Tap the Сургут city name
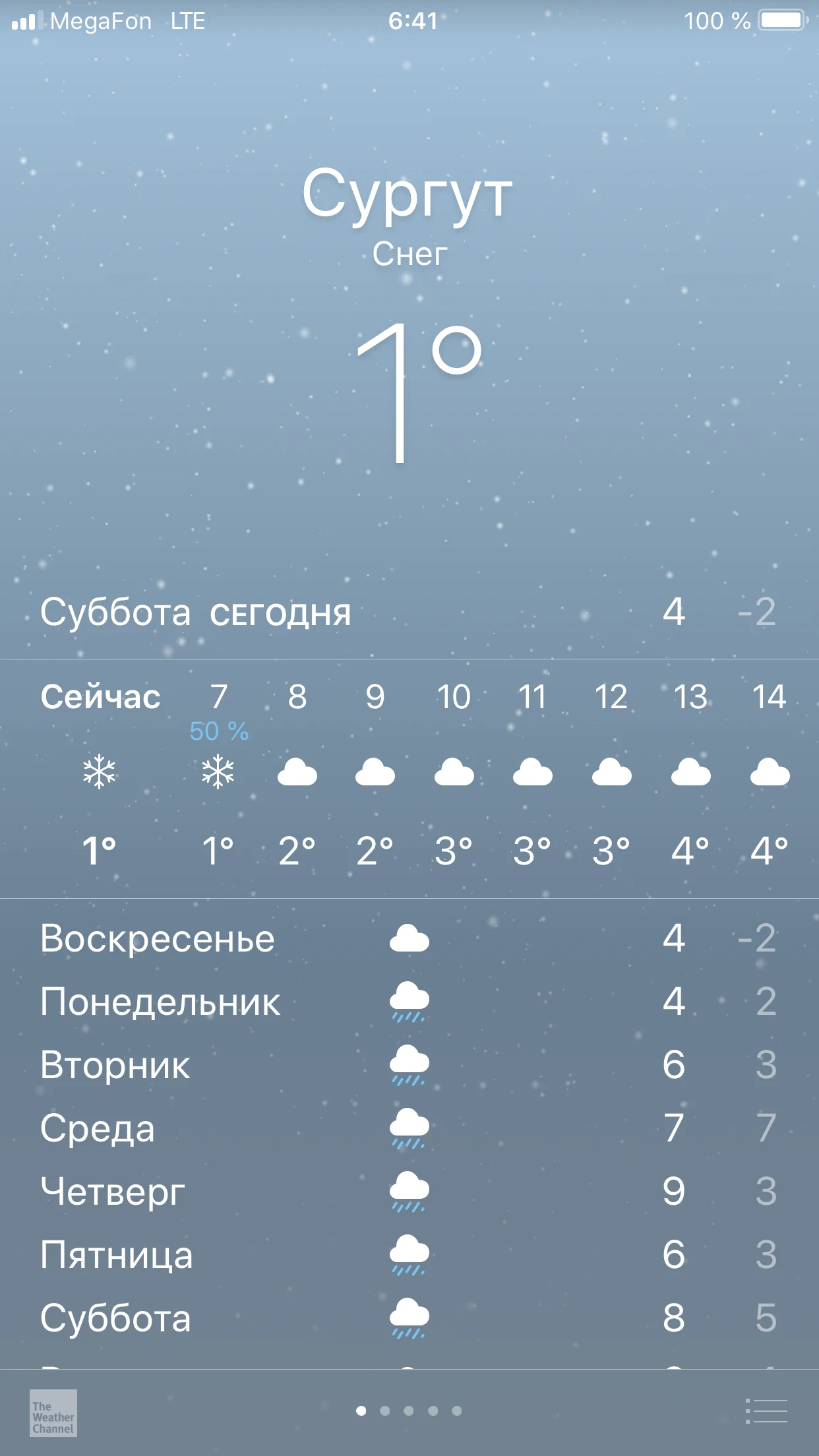The height and width of the screenshot is (1456, 819). (x=409, y=196)
